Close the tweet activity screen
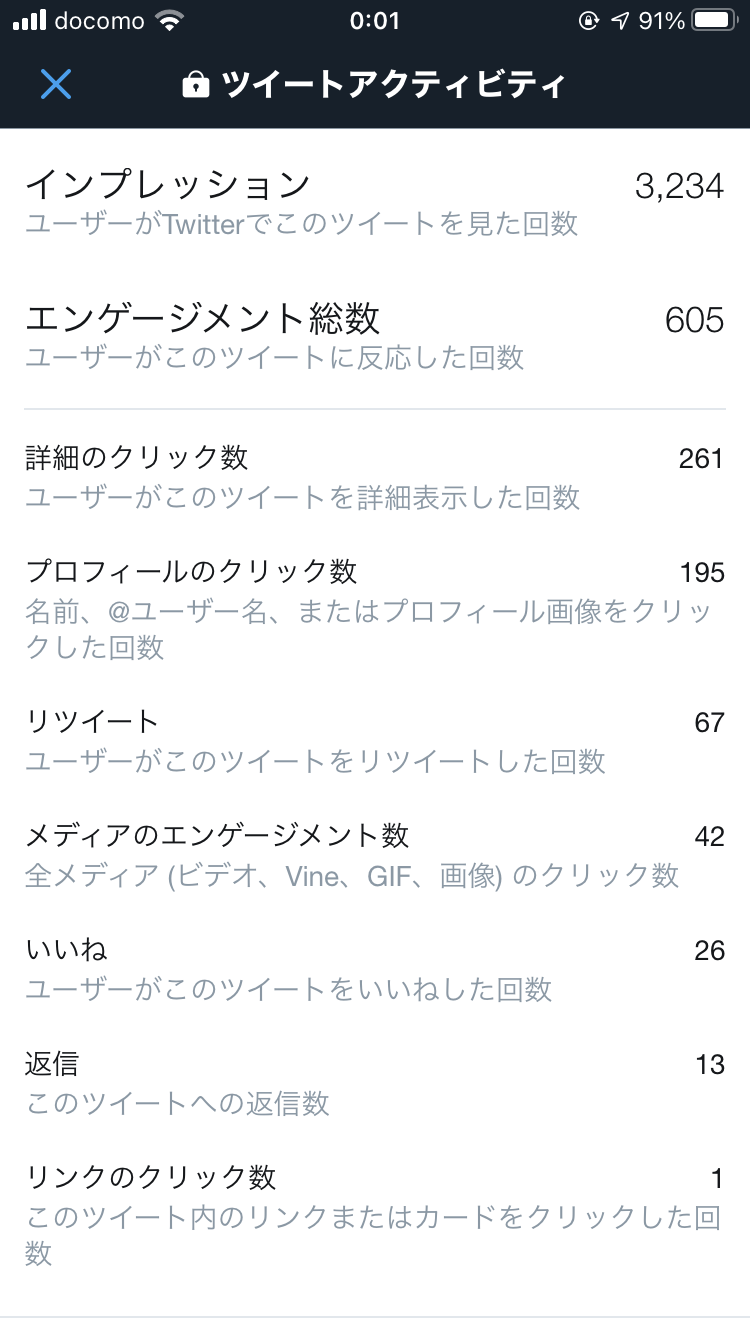 [x=56, y=85]
